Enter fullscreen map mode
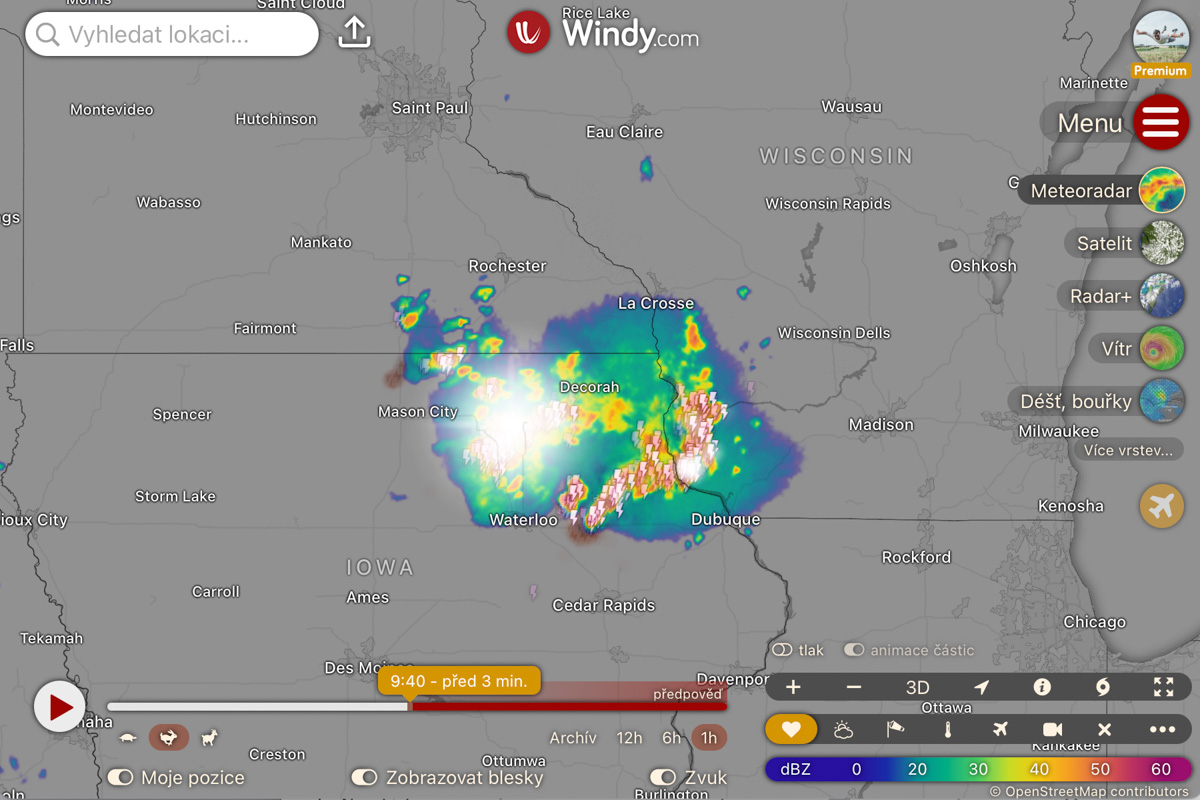Viewport: 1200px width, 800px height. 1163,687
